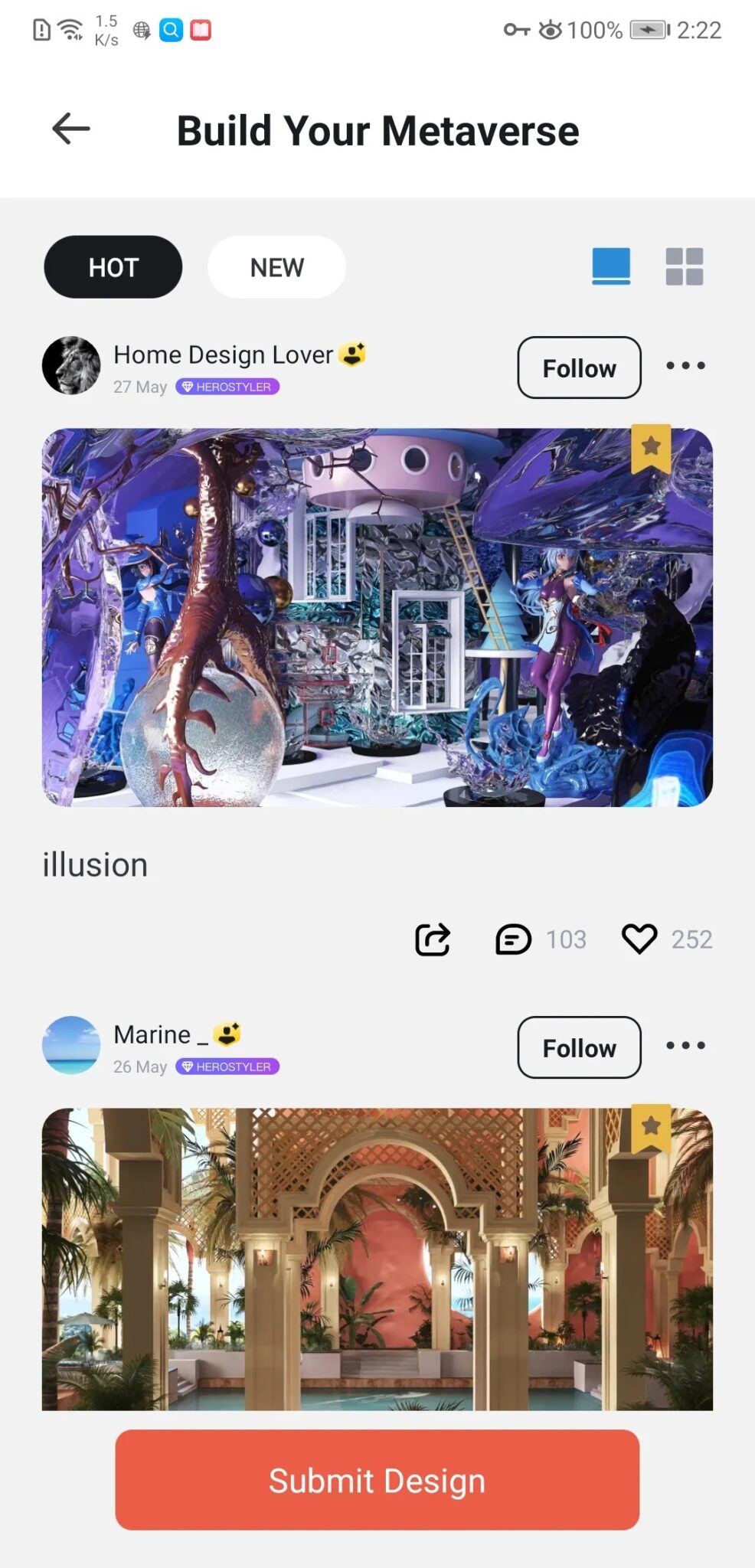Follow Marine _
Viewport: 755px width, 1568px height.
coord(579,1047)
